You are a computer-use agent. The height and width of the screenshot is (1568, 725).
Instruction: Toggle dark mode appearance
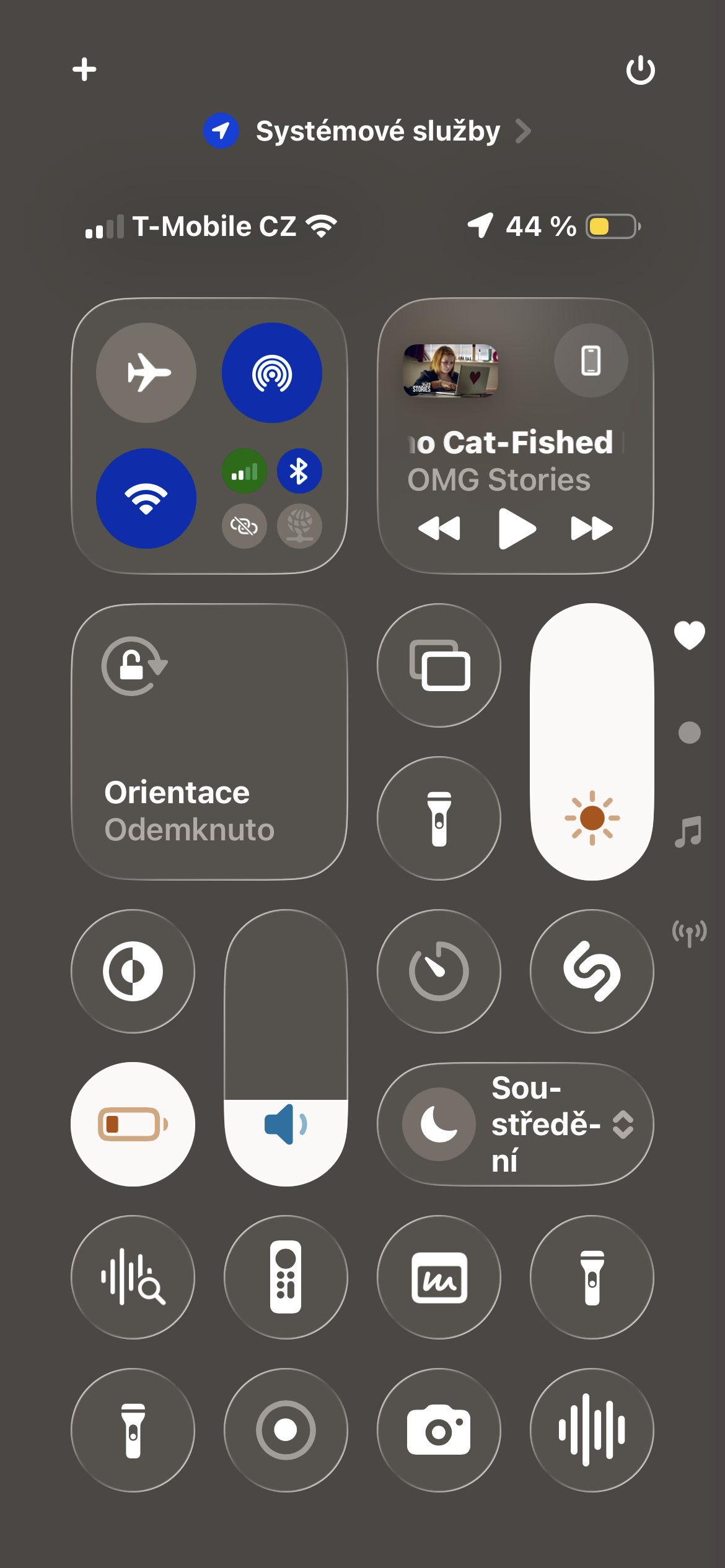point(133,971)
